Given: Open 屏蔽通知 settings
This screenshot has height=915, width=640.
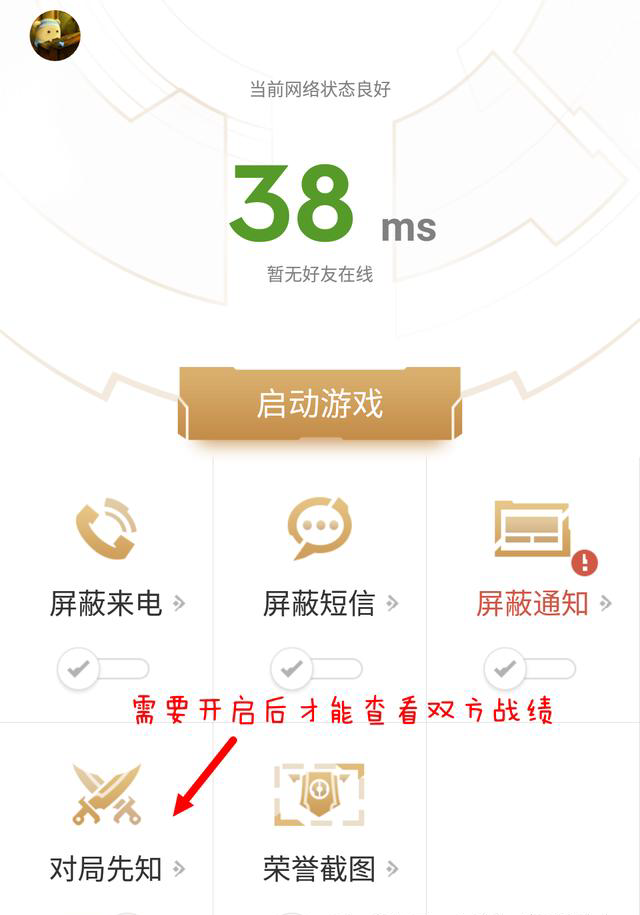Looking at the screenshot, I should 543,603.
